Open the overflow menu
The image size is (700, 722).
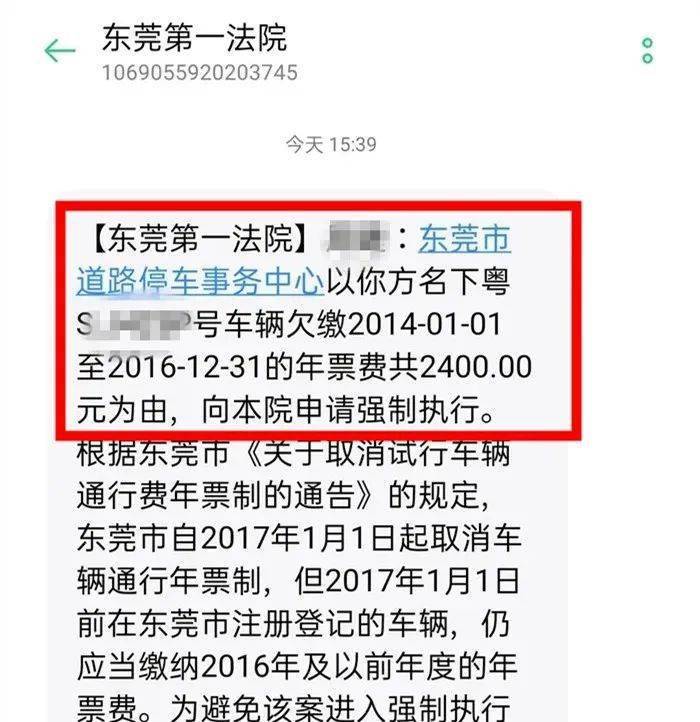(648, 51)
